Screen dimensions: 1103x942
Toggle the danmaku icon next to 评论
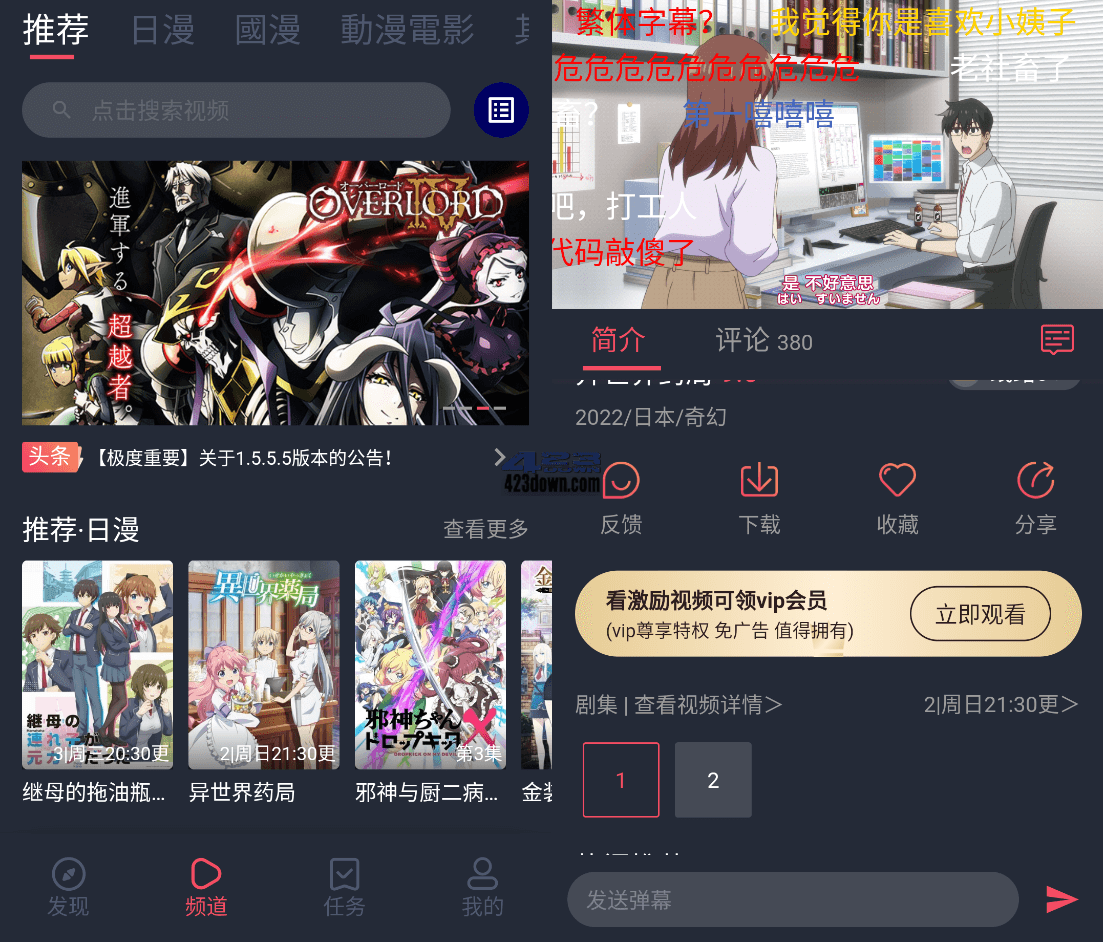1057,340
